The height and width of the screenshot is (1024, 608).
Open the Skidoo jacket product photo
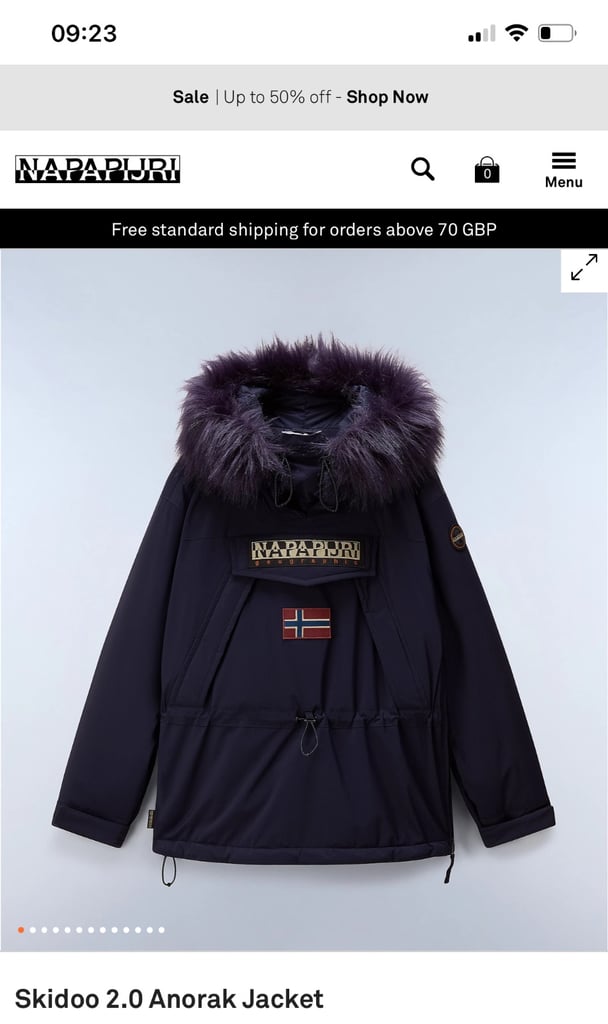[304, 600]
